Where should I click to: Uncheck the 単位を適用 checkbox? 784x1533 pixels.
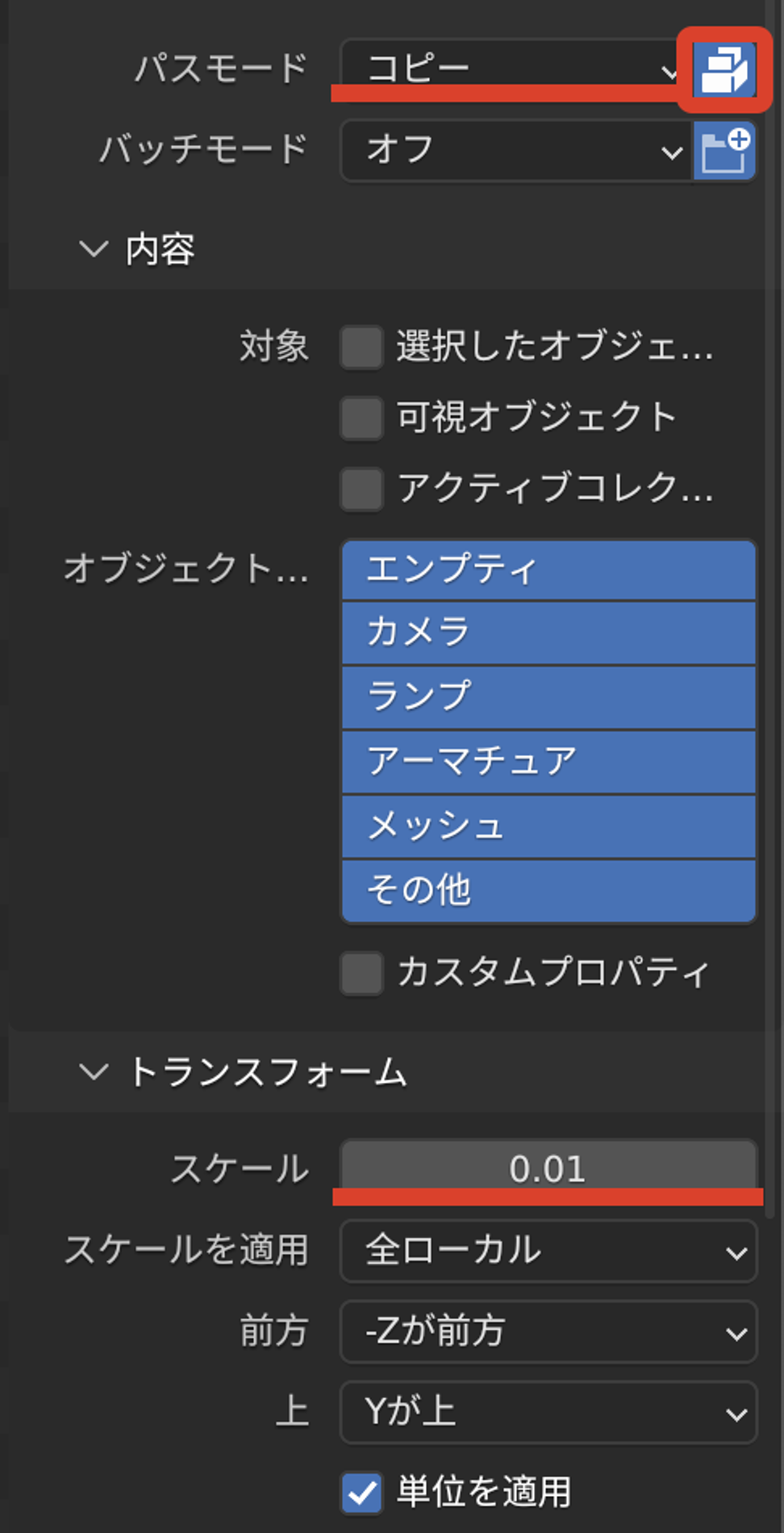click(x=361, y=1493)
